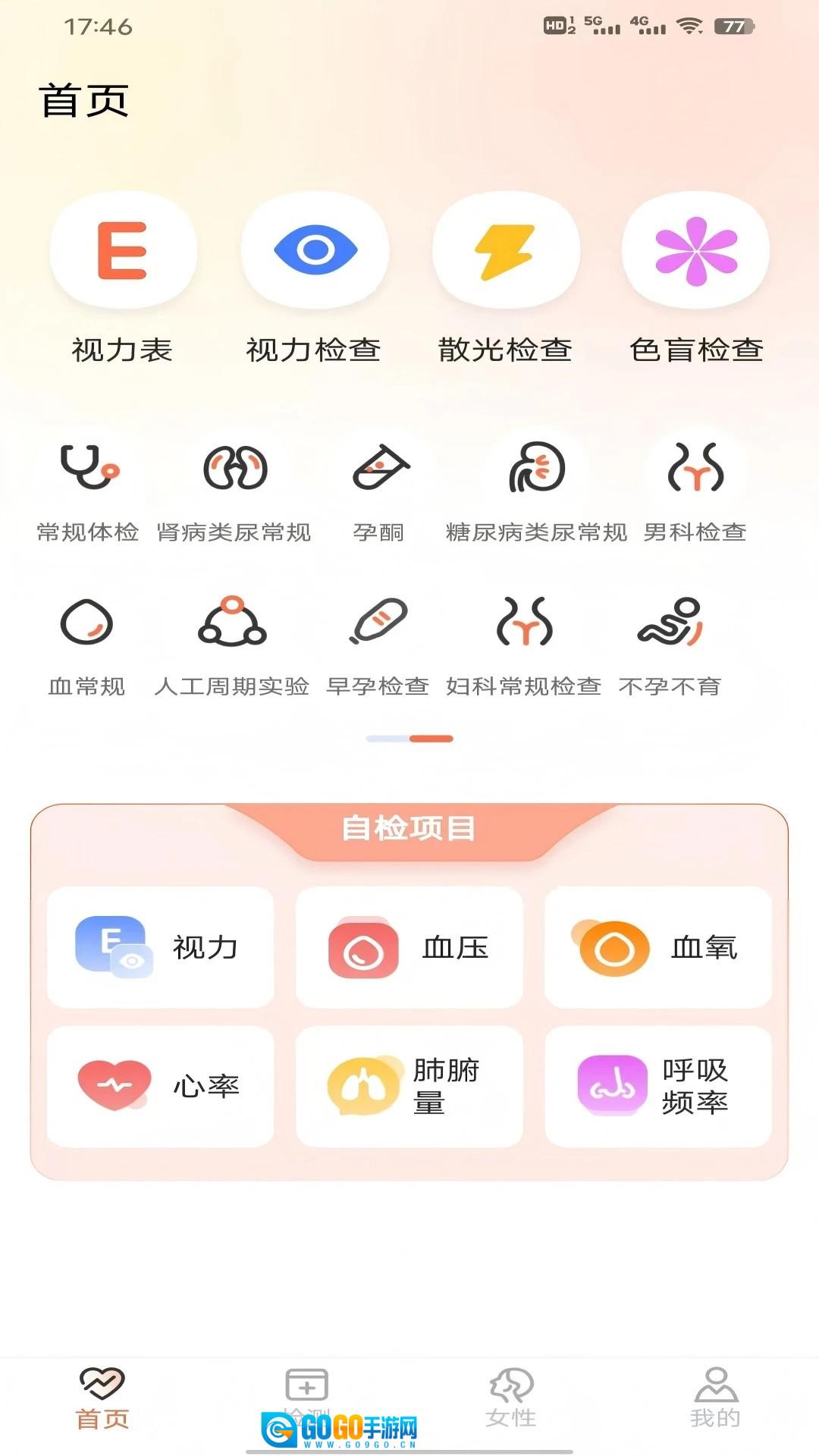Switch to the 女性 tab
The image size is (819, 1456).
[511, 1399]
